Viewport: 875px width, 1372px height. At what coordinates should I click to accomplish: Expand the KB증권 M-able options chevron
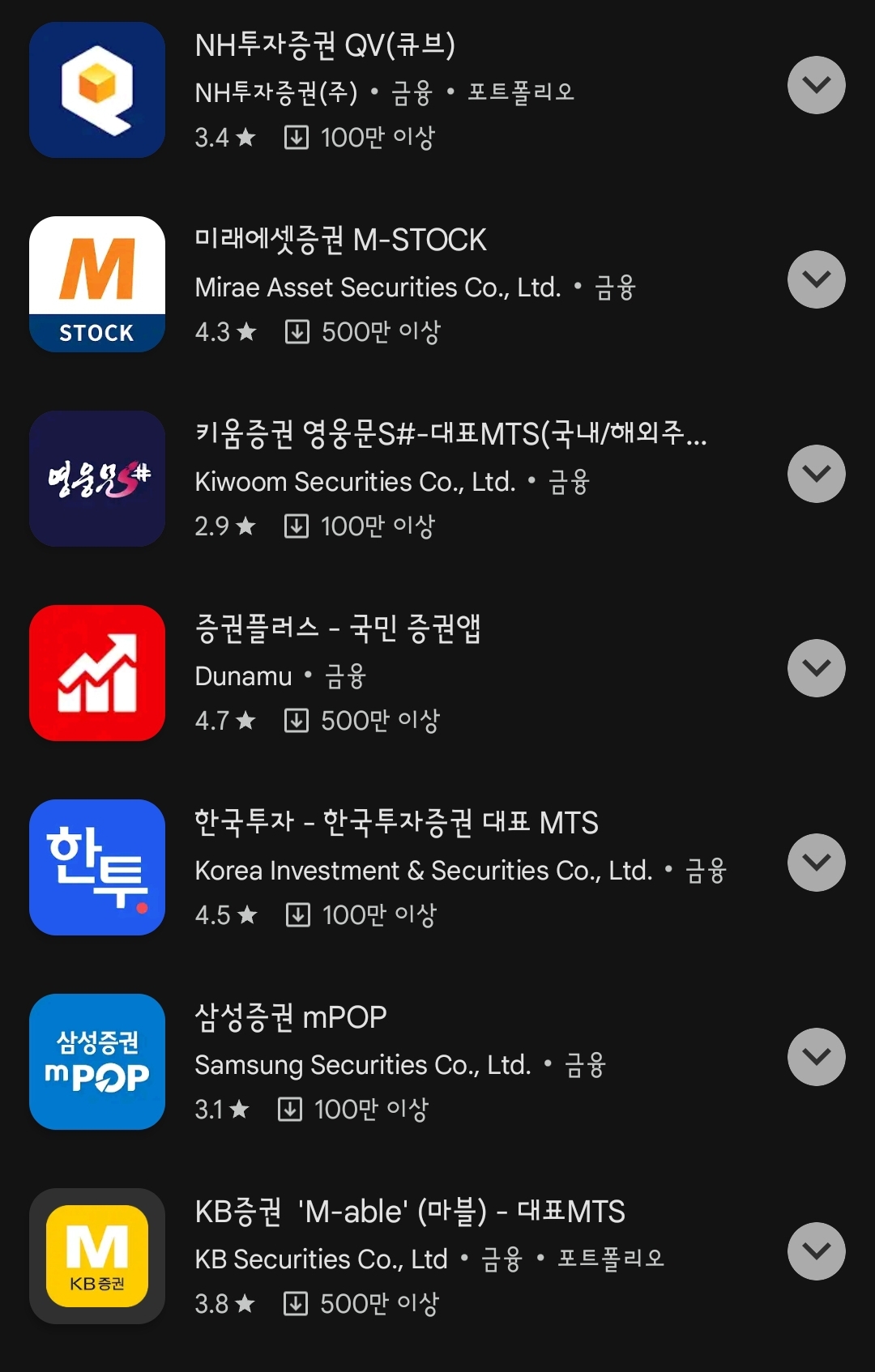816,1250
